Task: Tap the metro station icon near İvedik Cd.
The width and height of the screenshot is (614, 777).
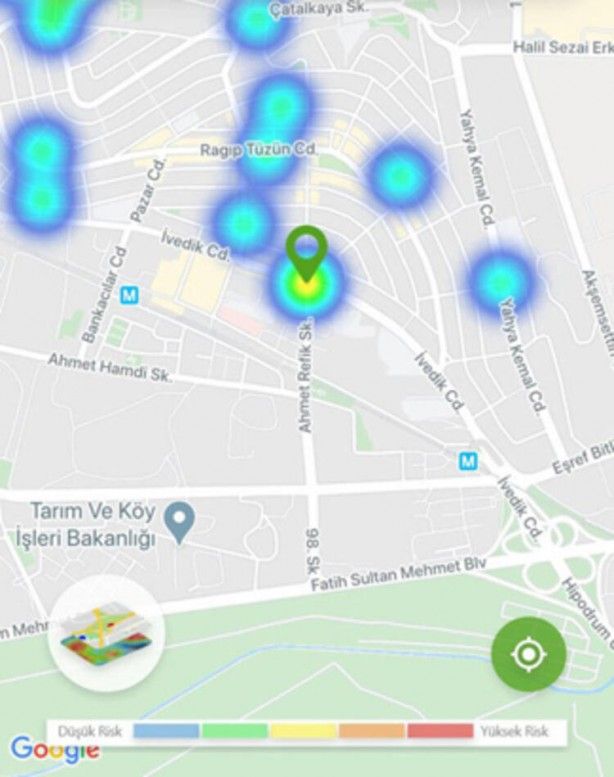Action: 467,461
